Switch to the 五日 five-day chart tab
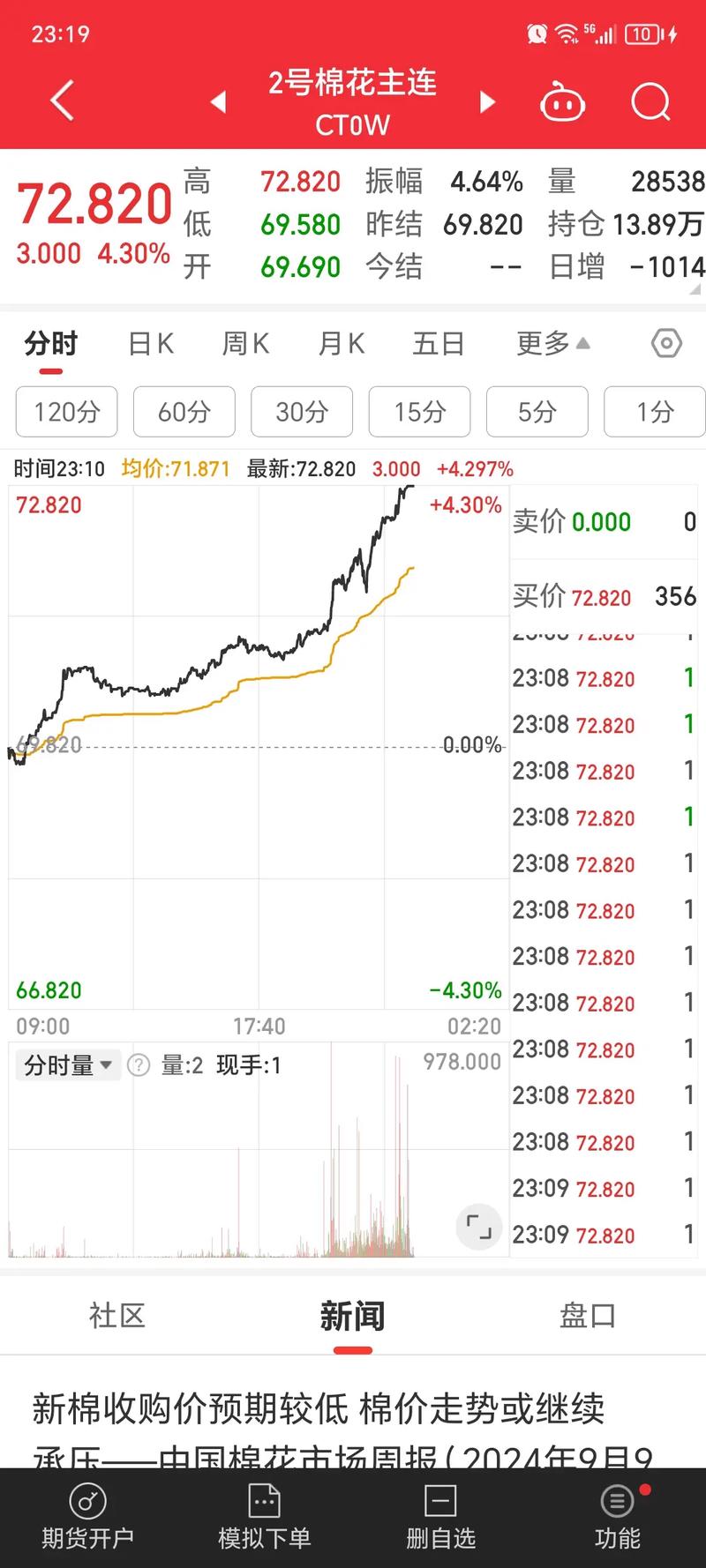The width and height of the screenshot is (706, 1568). coord(438,343)
